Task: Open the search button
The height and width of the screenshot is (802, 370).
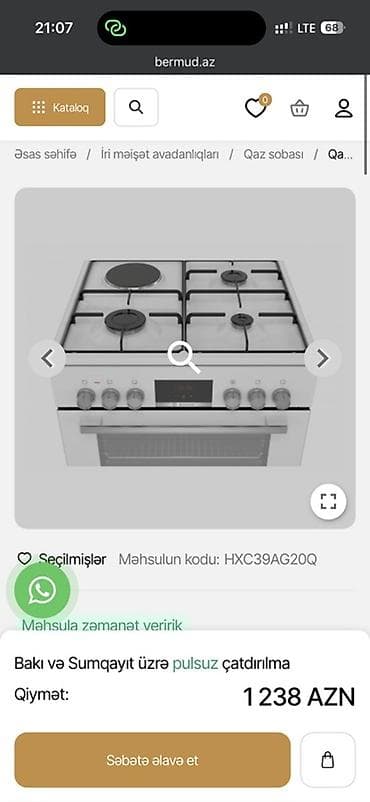Action: 136,107
